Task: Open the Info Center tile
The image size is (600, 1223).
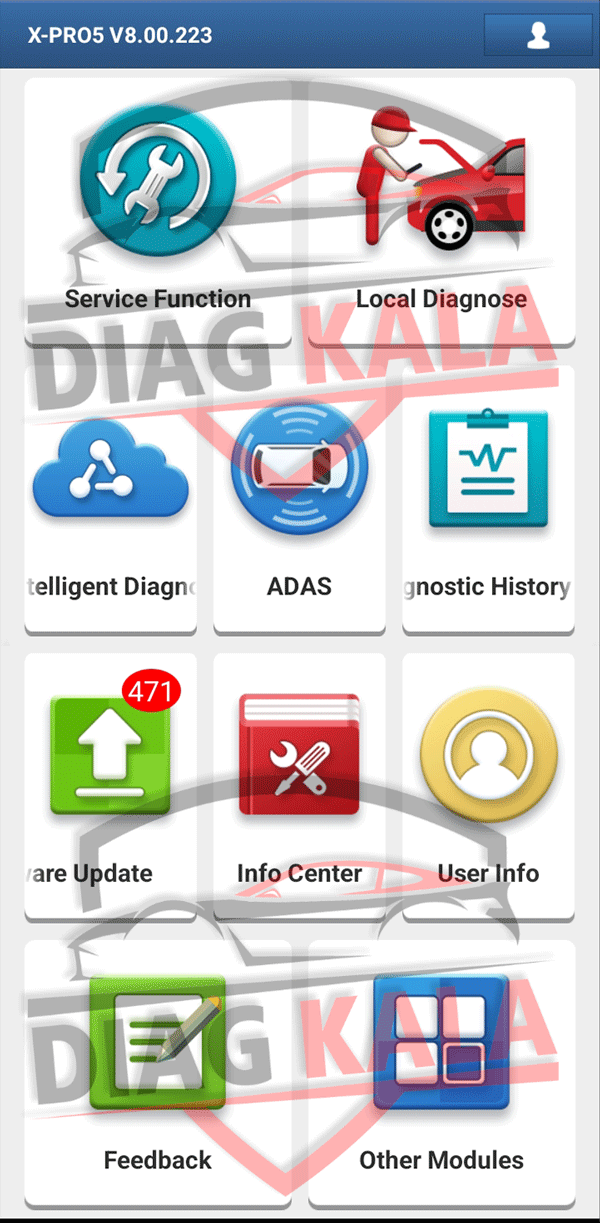Action: (x=299, y=787)
